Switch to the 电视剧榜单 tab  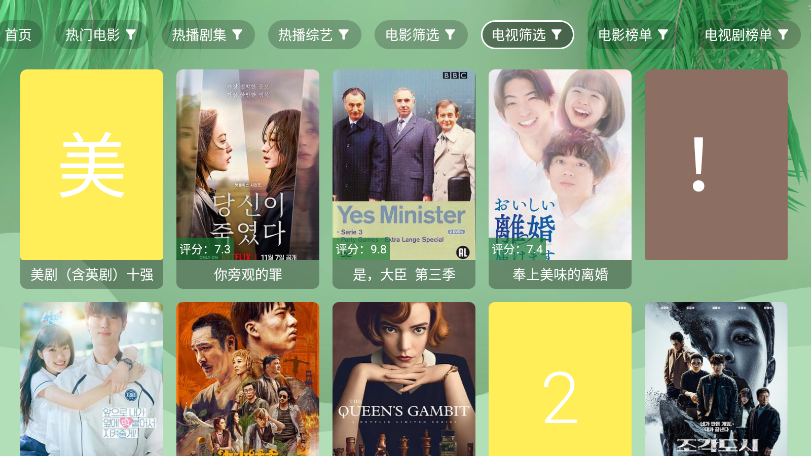coord(746,35)
